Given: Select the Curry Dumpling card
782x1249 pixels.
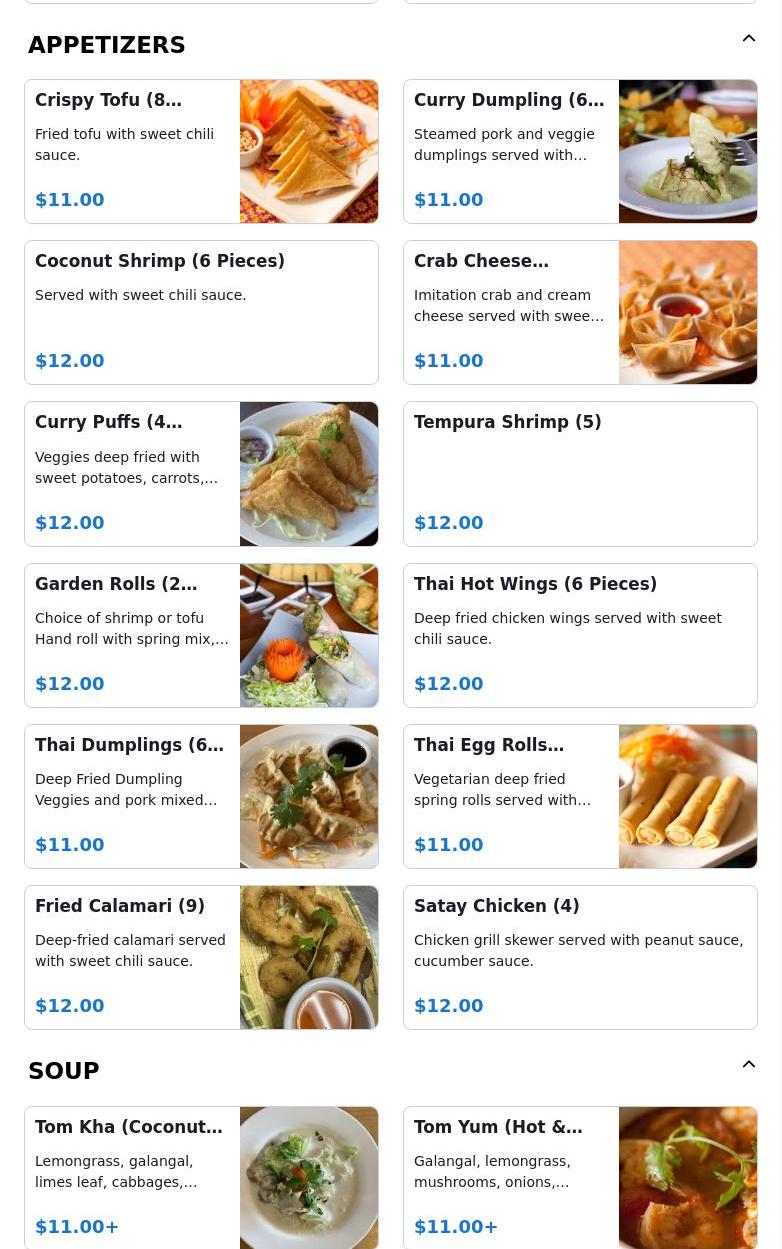Looking at the screenshot, I should [x=580, y=152].
